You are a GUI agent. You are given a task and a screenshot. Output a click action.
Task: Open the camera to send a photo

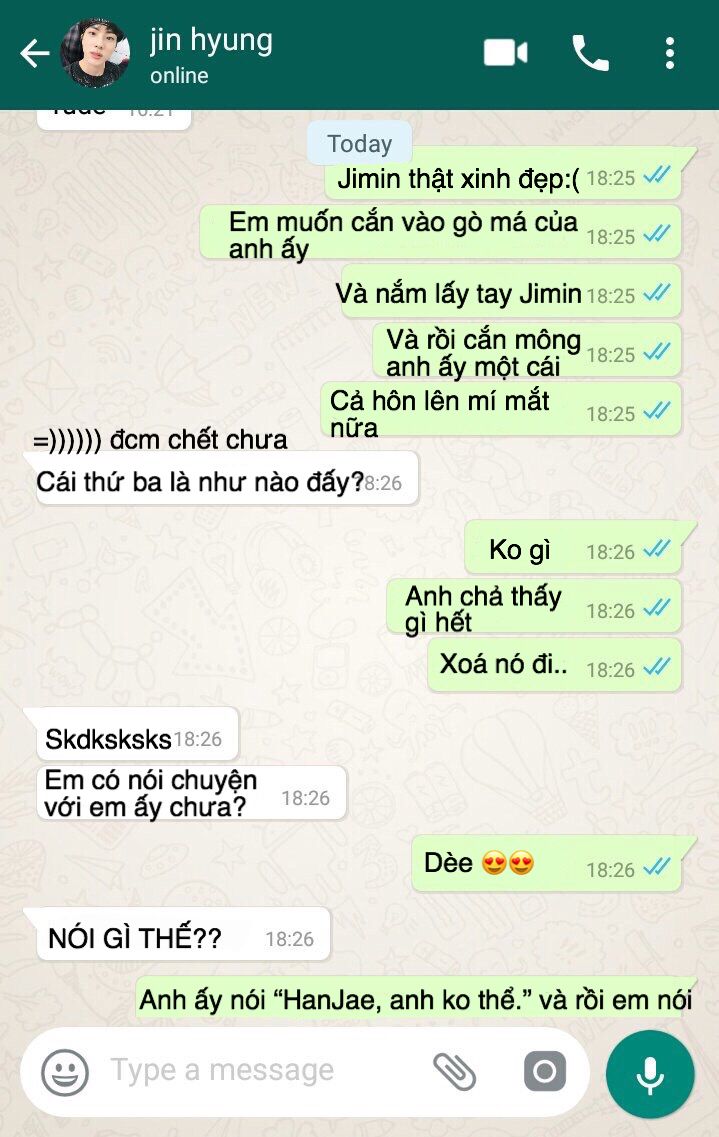pos(544,1072)
